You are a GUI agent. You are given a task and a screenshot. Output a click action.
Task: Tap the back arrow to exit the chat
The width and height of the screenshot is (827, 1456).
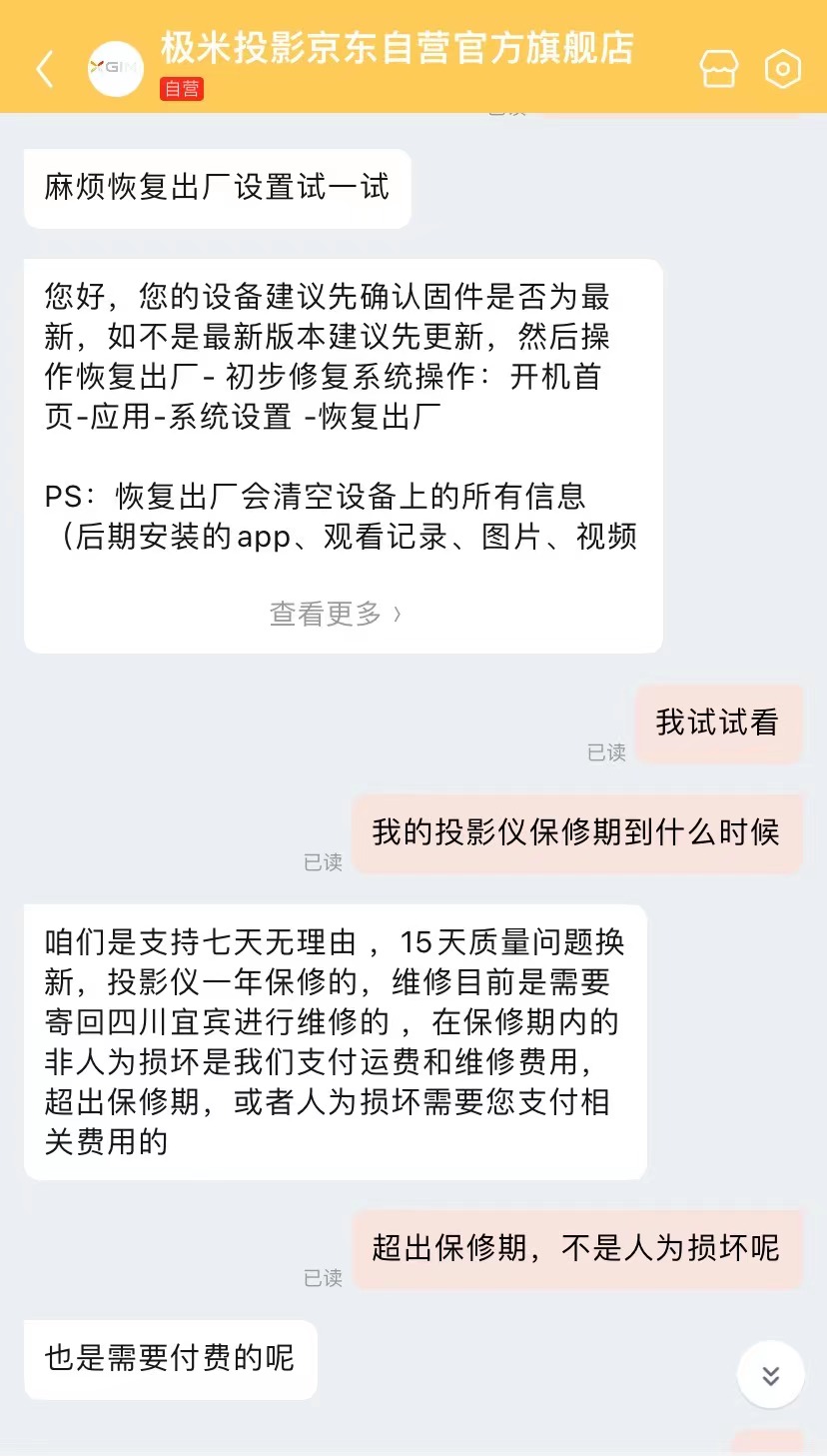tap(42, 70)
